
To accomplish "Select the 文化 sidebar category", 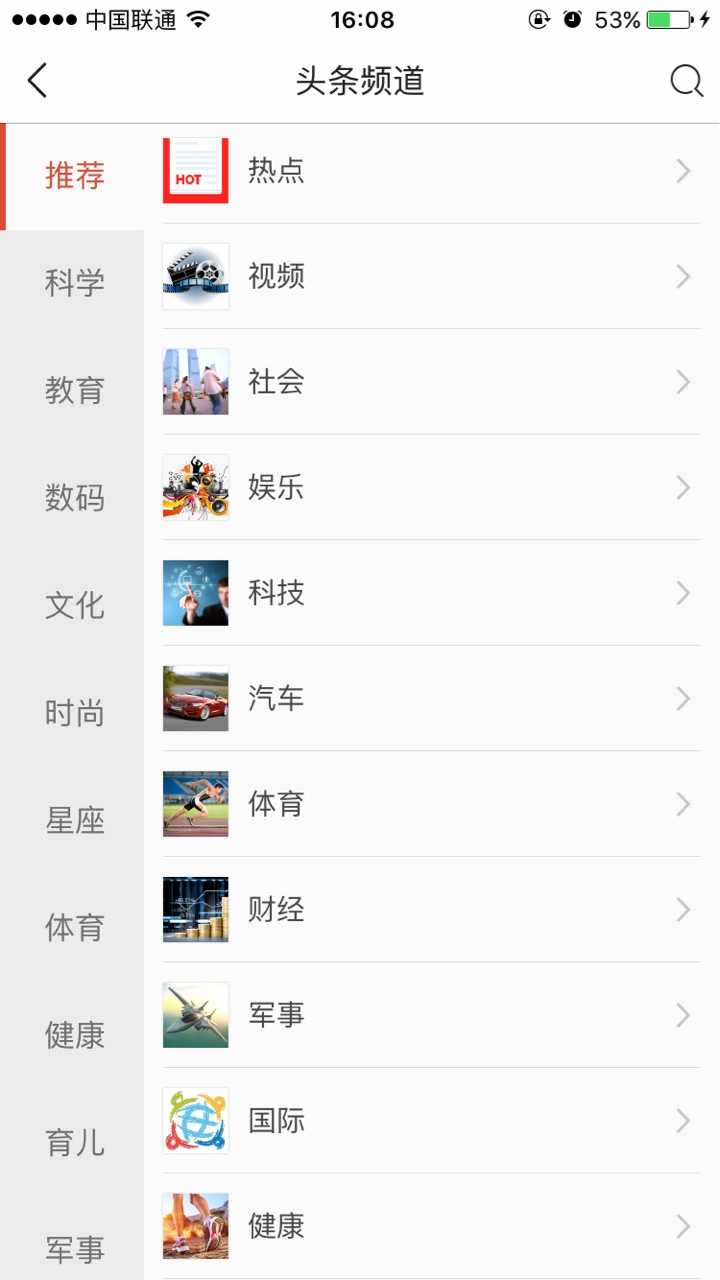I will 74,605.
